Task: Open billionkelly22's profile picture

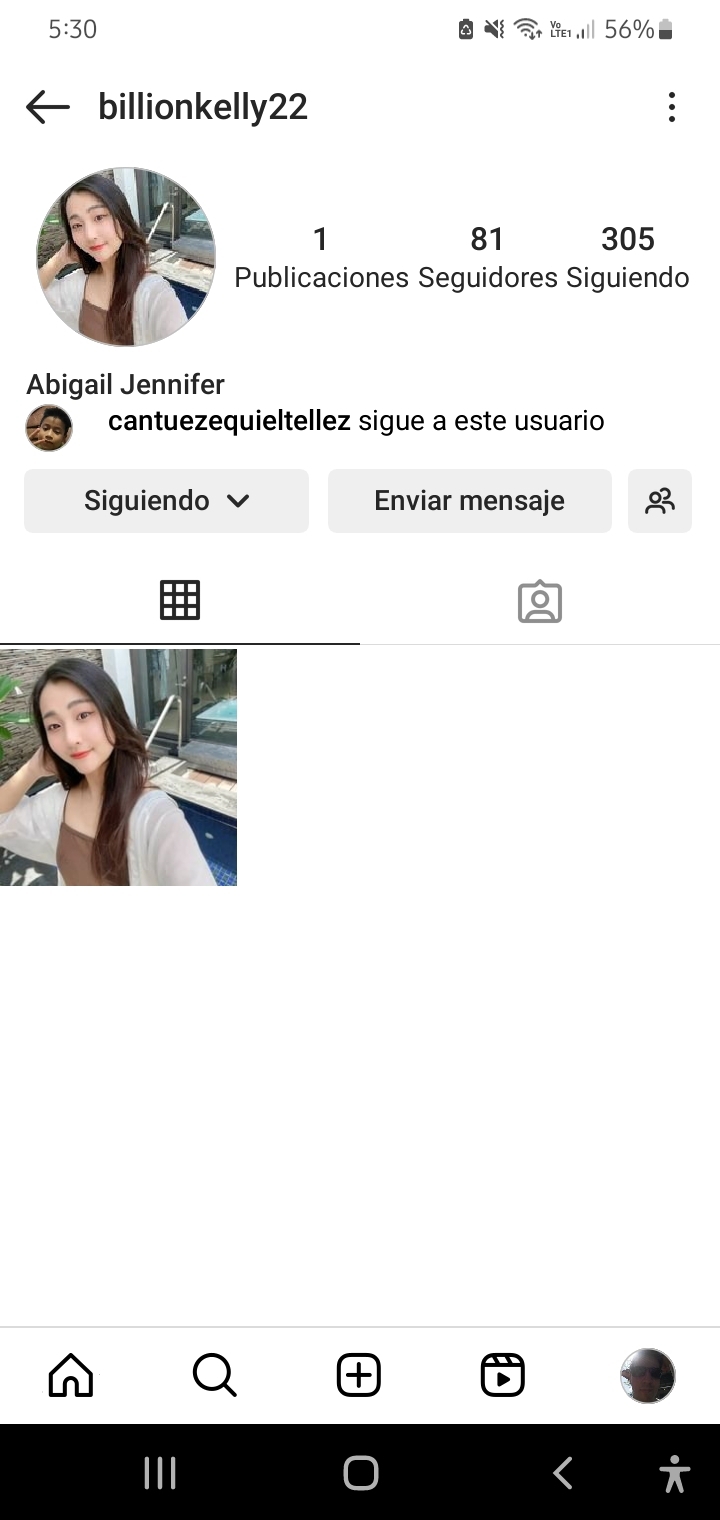Action: coord(126,257)
